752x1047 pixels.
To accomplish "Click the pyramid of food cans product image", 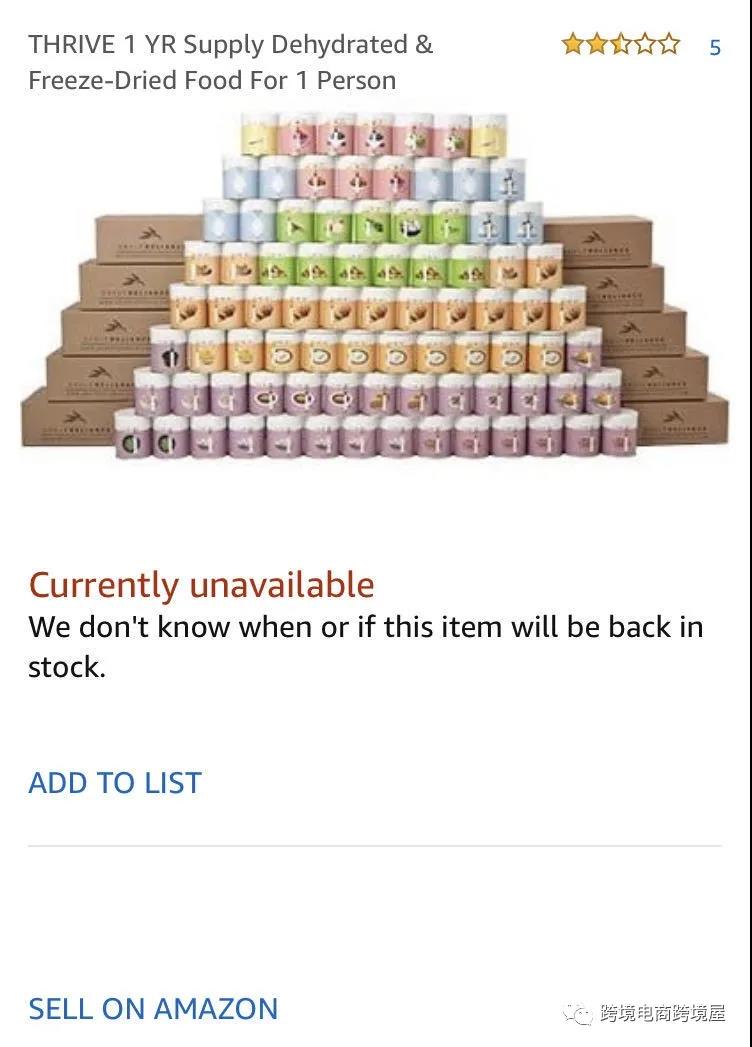I will [376, 290].
